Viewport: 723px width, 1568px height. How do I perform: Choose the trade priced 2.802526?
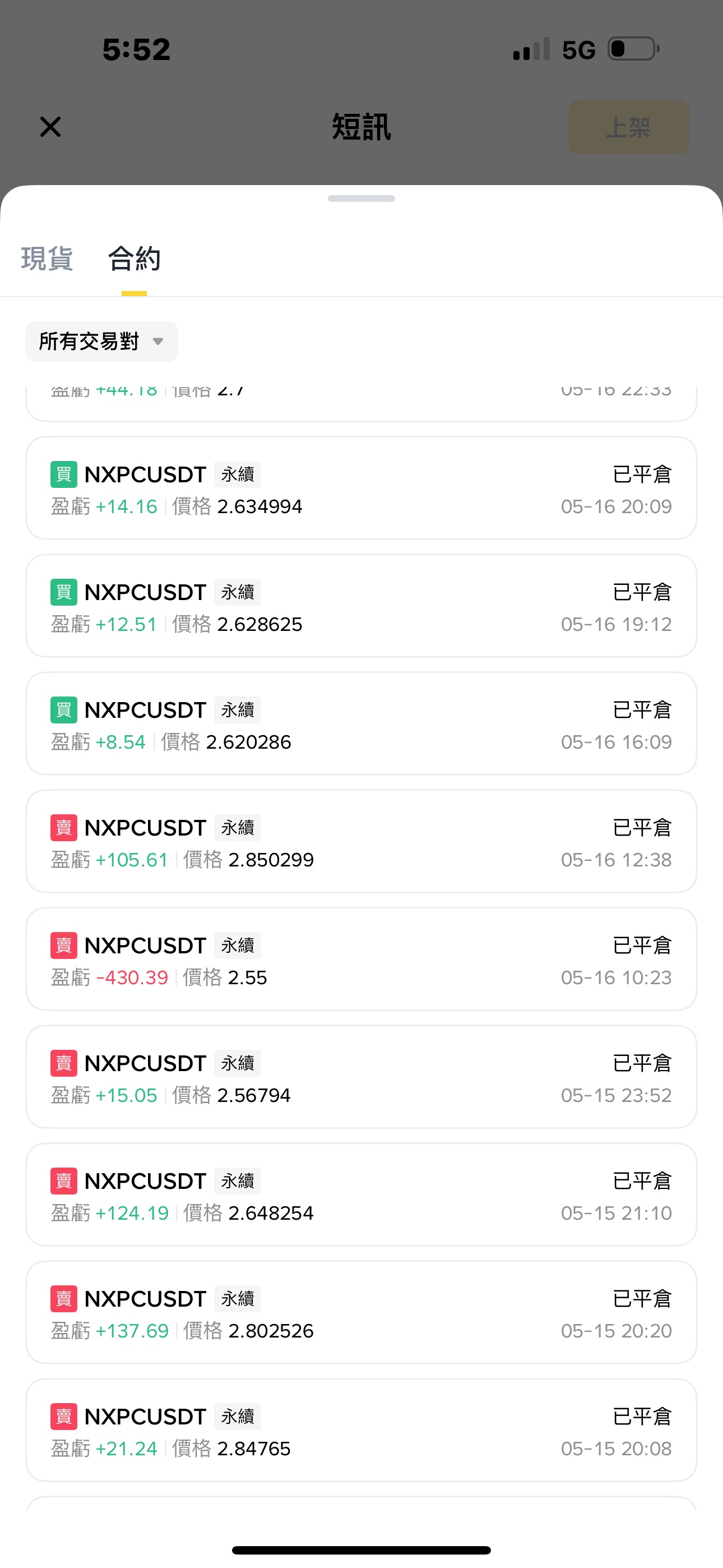[361, 1312]
